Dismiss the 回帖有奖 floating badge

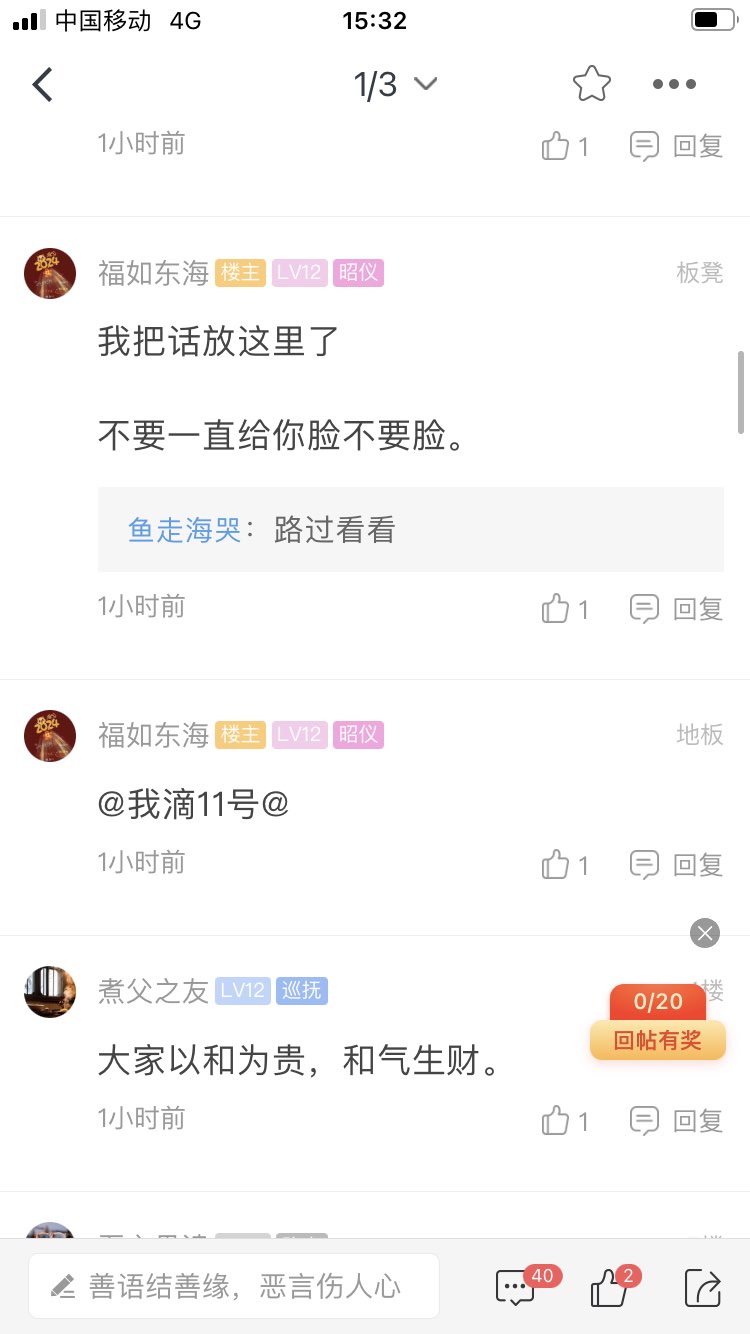705,933
